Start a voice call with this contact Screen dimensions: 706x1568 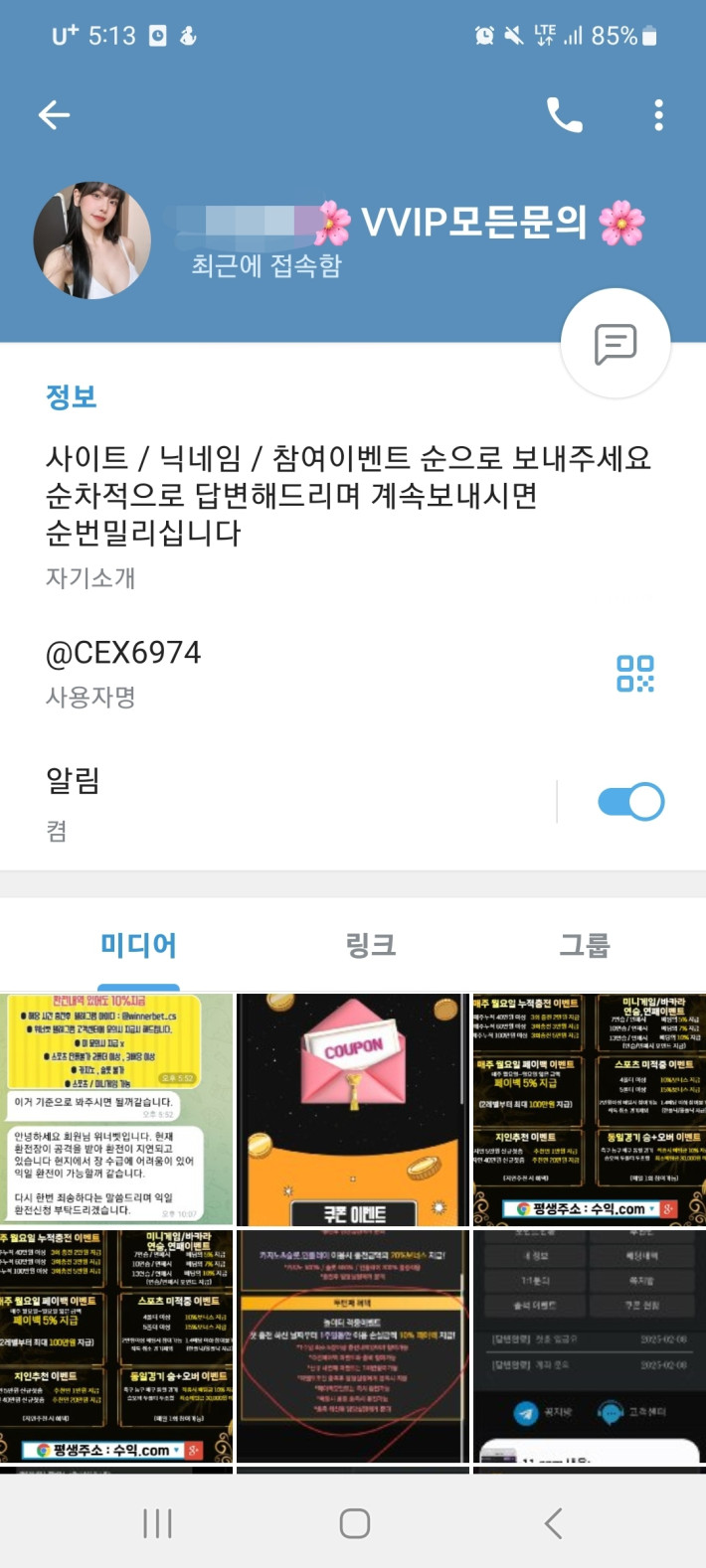coord(564,116)
